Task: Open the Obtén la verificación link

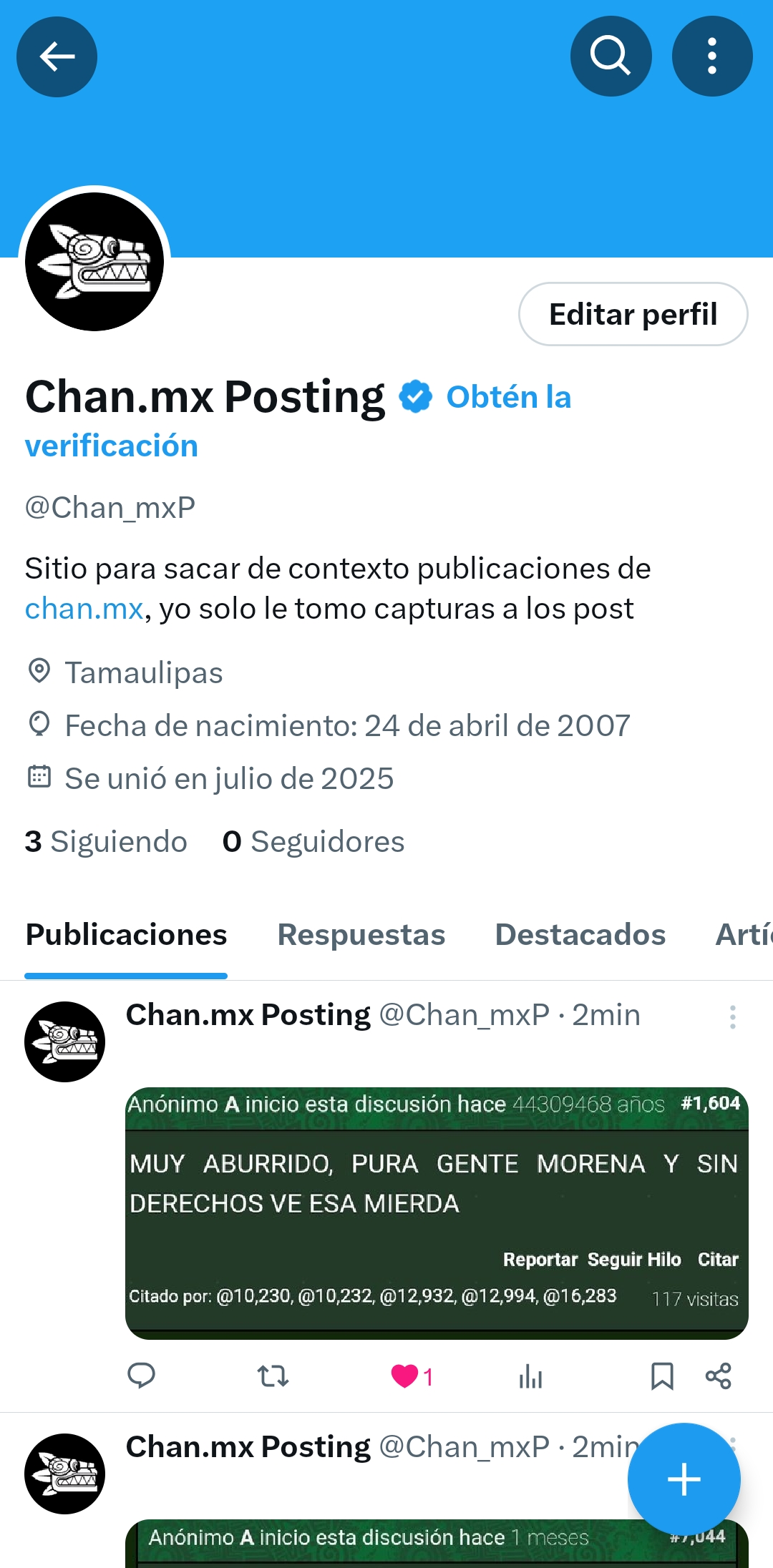Action: [508, 398]
